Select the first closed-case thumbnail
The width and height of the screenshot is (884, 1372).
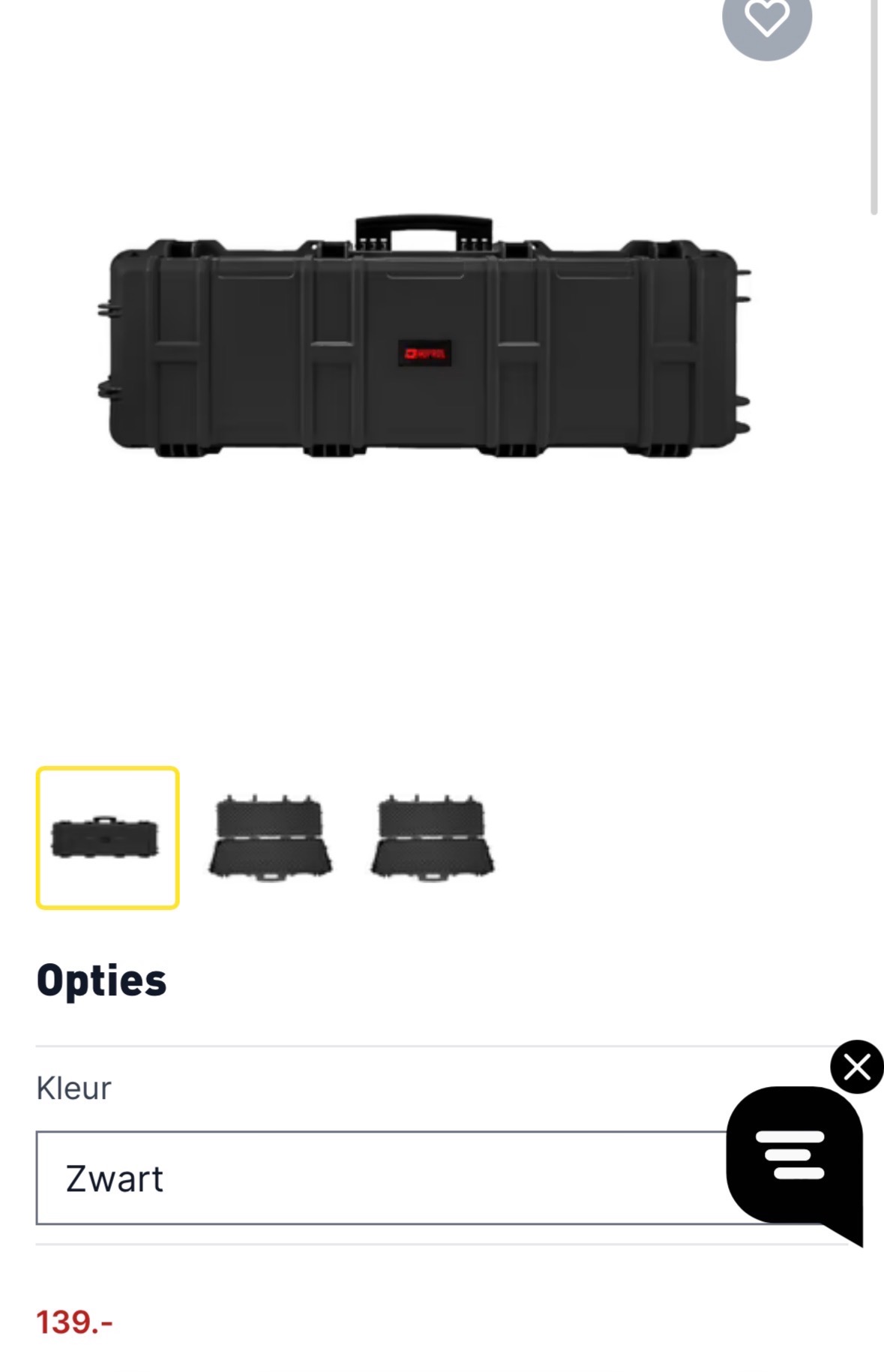107,837
